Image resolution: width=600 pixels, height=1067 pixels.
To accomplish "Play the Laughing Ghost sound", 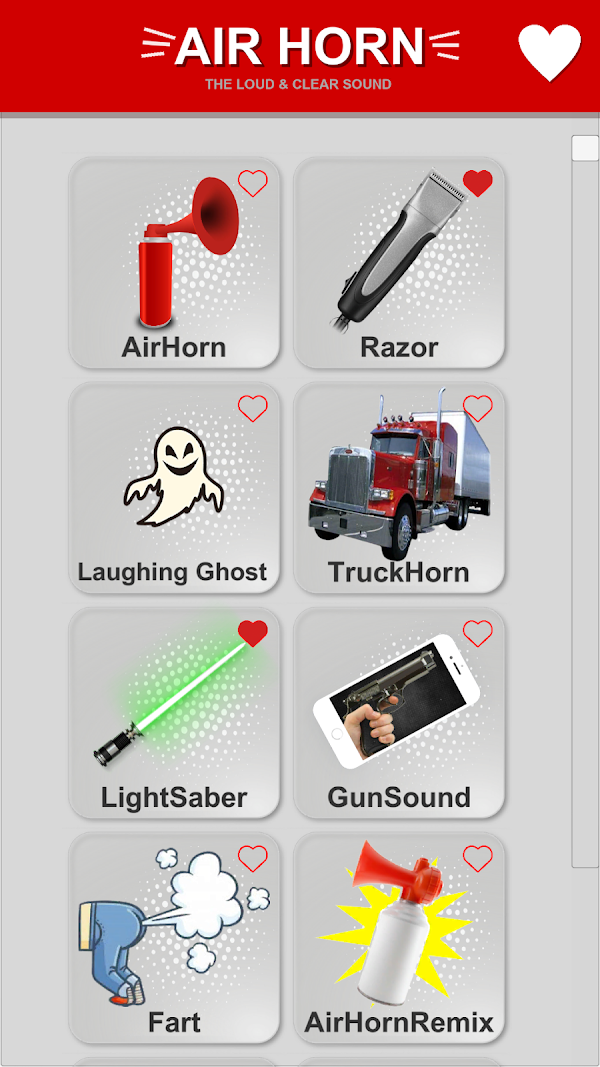I will (x=174, y=487).
